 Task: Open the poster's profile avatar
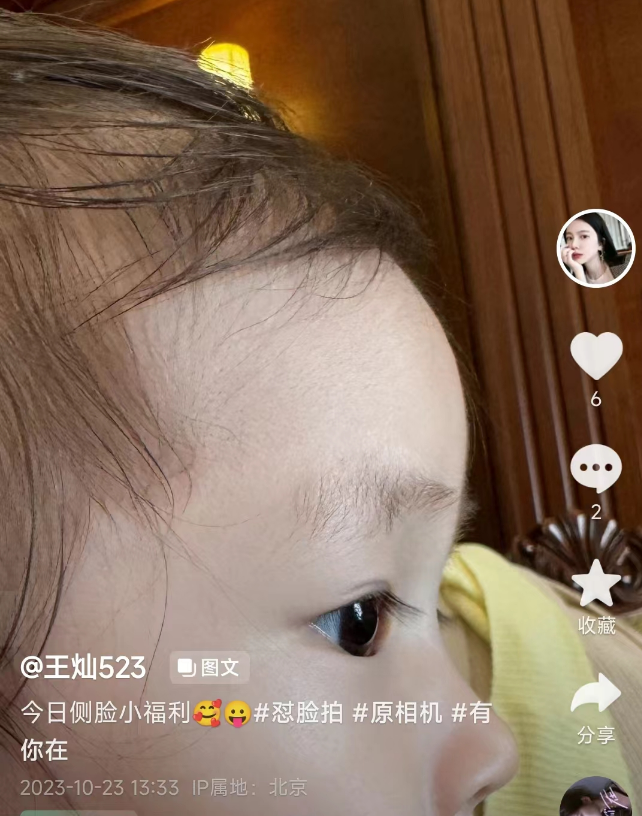(596, 249)
